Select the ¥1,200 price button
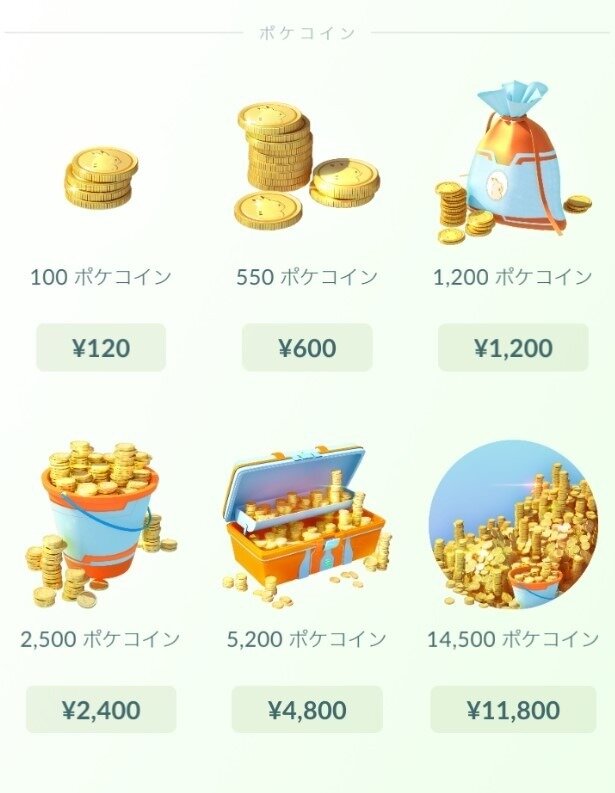This screenshot has height=793, width=615. pos(513,348)
